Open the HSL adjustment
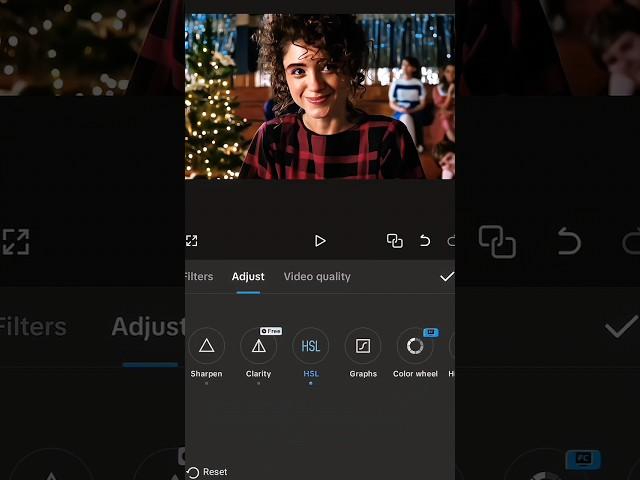The width and height of the screenshot is (640, 480). [311, 346]
